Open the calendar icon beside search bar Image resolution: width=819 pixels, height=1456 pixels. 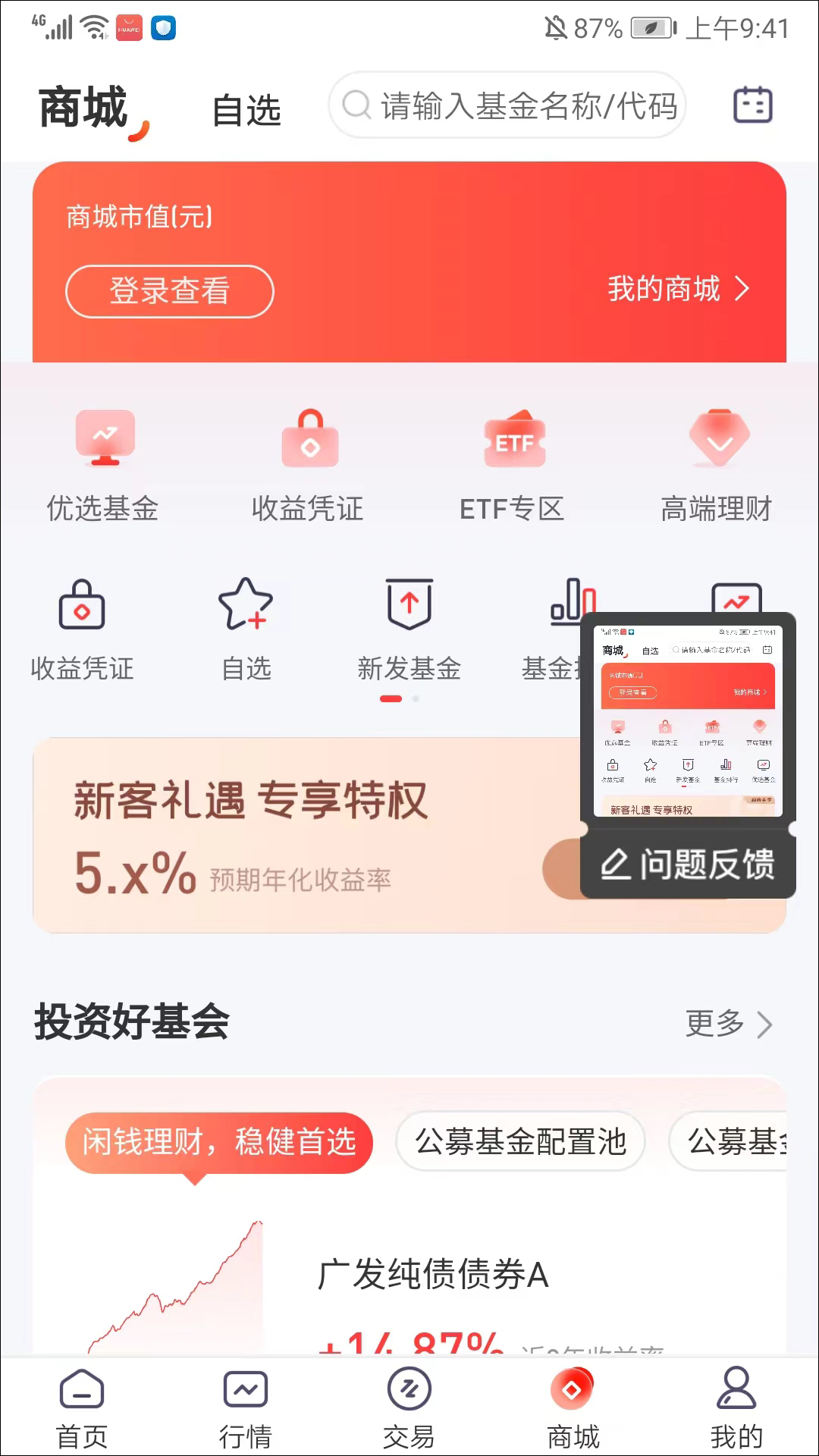pos(752,105)
